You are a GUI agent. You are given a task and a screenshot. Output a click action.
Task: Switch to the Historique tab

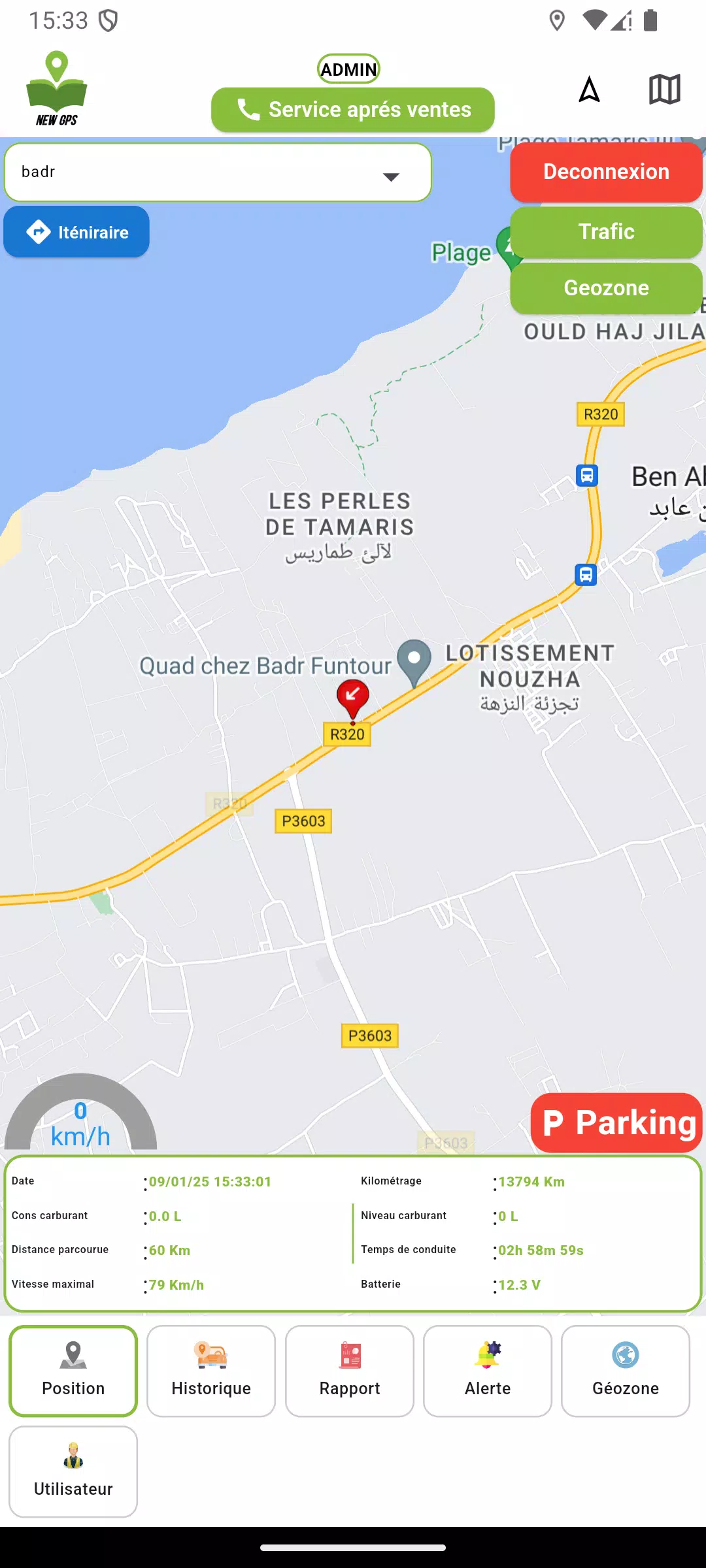pos(211,1371)
